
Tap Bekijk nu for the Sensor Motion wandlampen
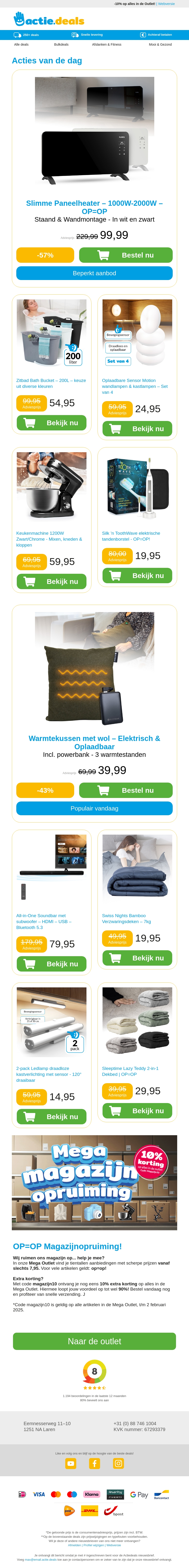pyautogui.click(x=137, y=429)
